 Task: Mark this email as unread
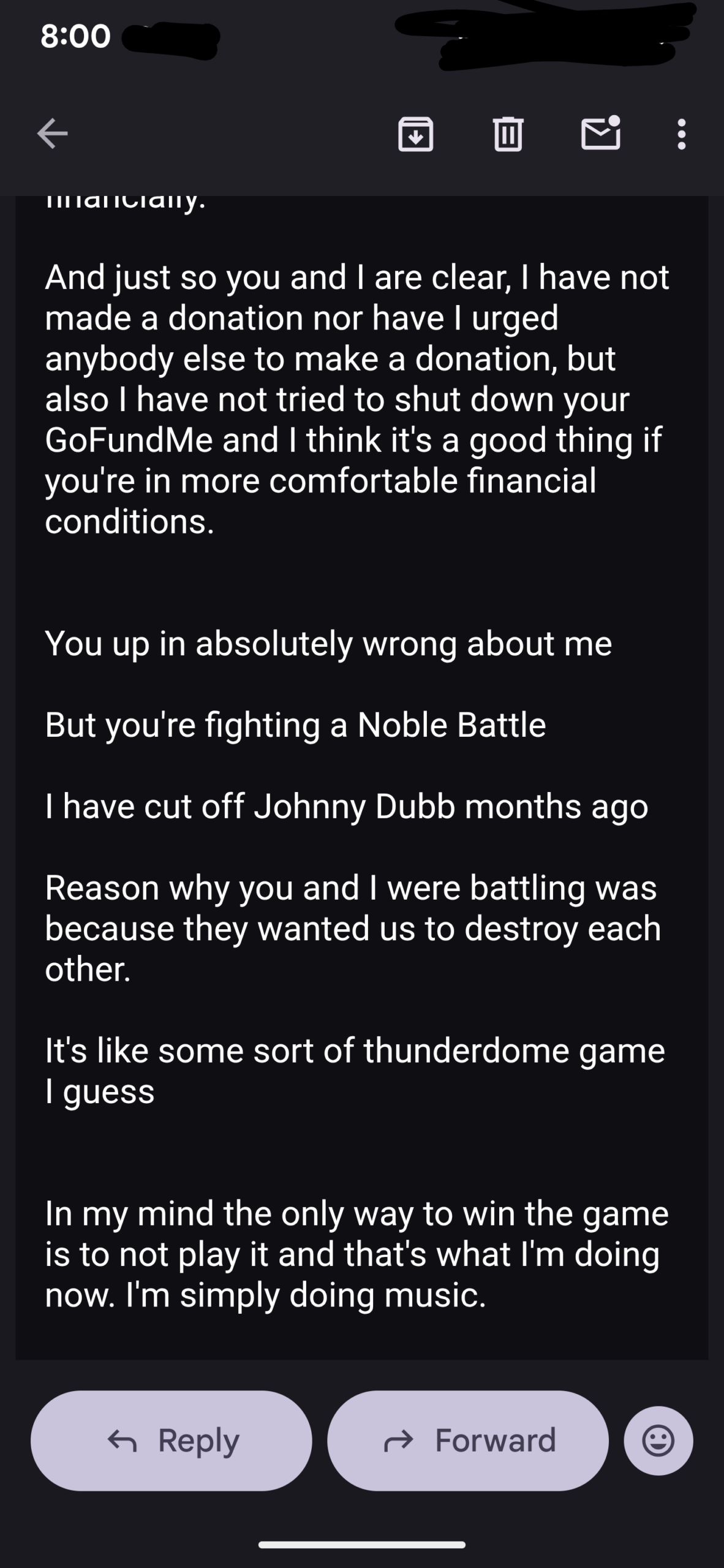pos(600,134)
